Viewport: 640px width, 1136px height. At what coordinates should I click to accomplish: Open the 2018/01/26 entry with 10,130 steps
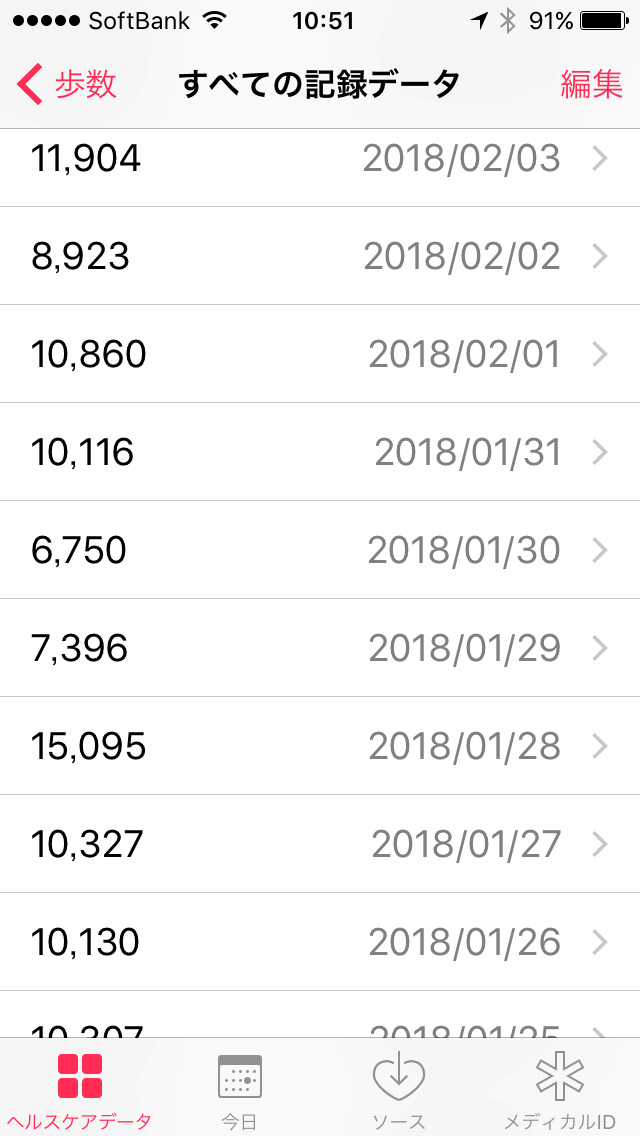pyautogui.click(x=320, y=943)
